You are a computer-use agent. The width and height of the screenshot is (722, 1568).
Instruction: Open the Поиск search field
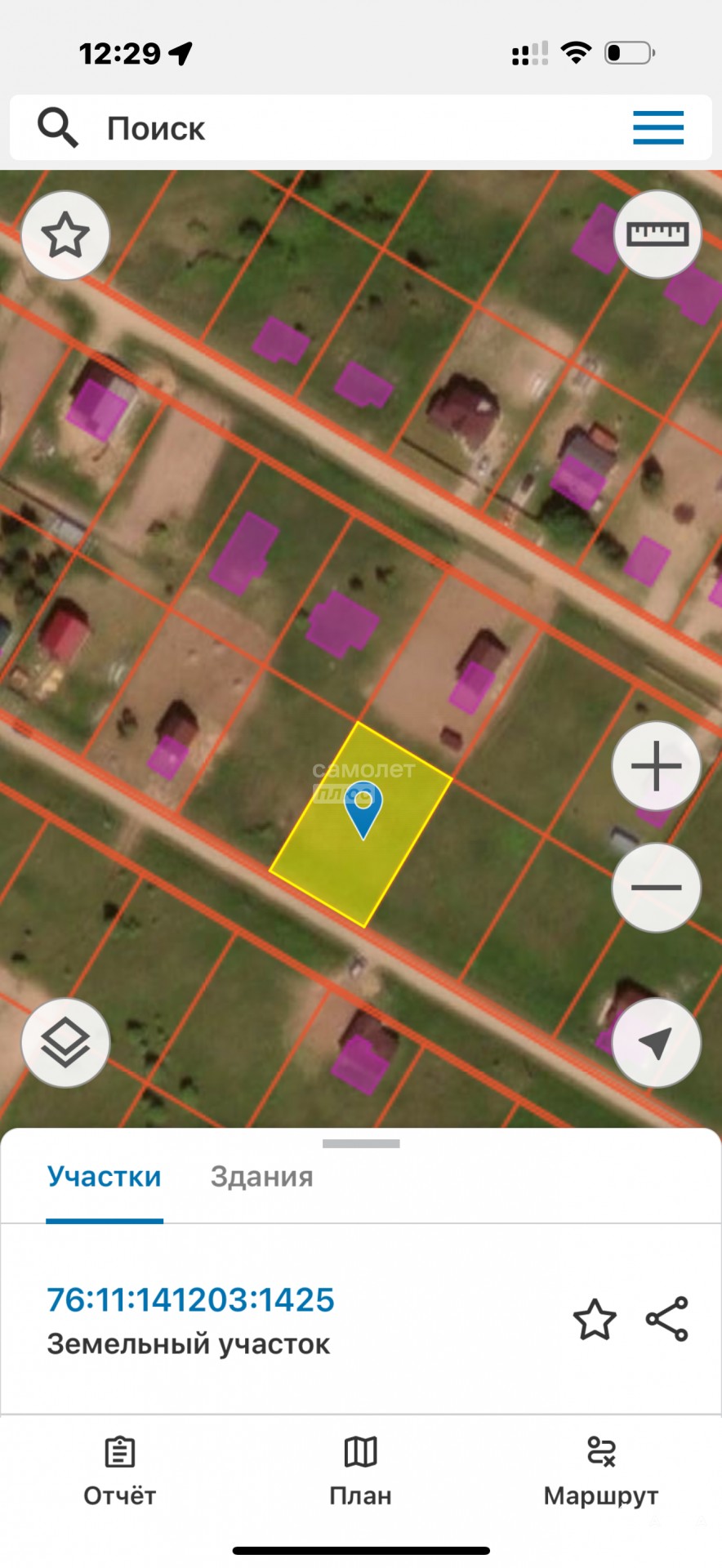tap(327, 128)
